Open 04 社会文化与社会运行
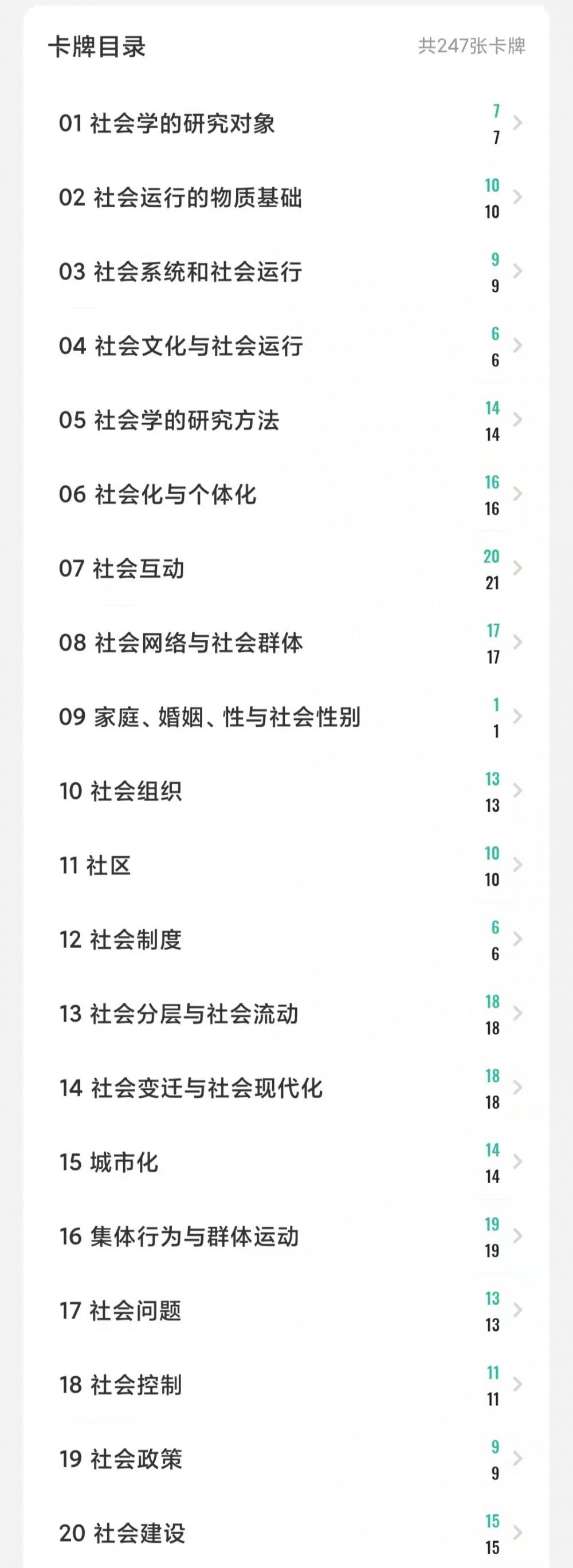Screen dimensions: 573x1568 coord(181,346)
